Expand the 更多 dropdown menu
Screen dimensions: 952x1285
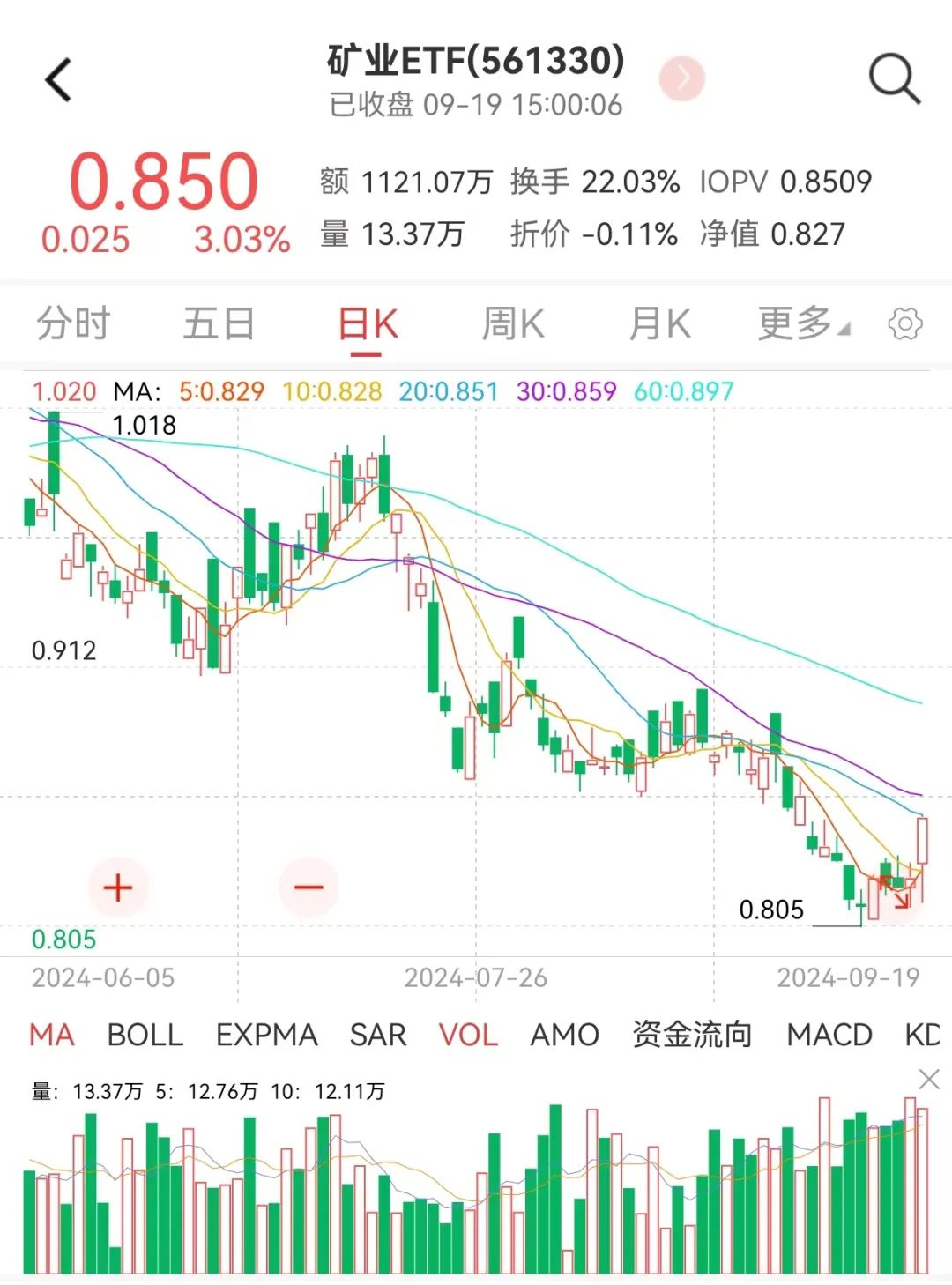click(x=800, y=323)
